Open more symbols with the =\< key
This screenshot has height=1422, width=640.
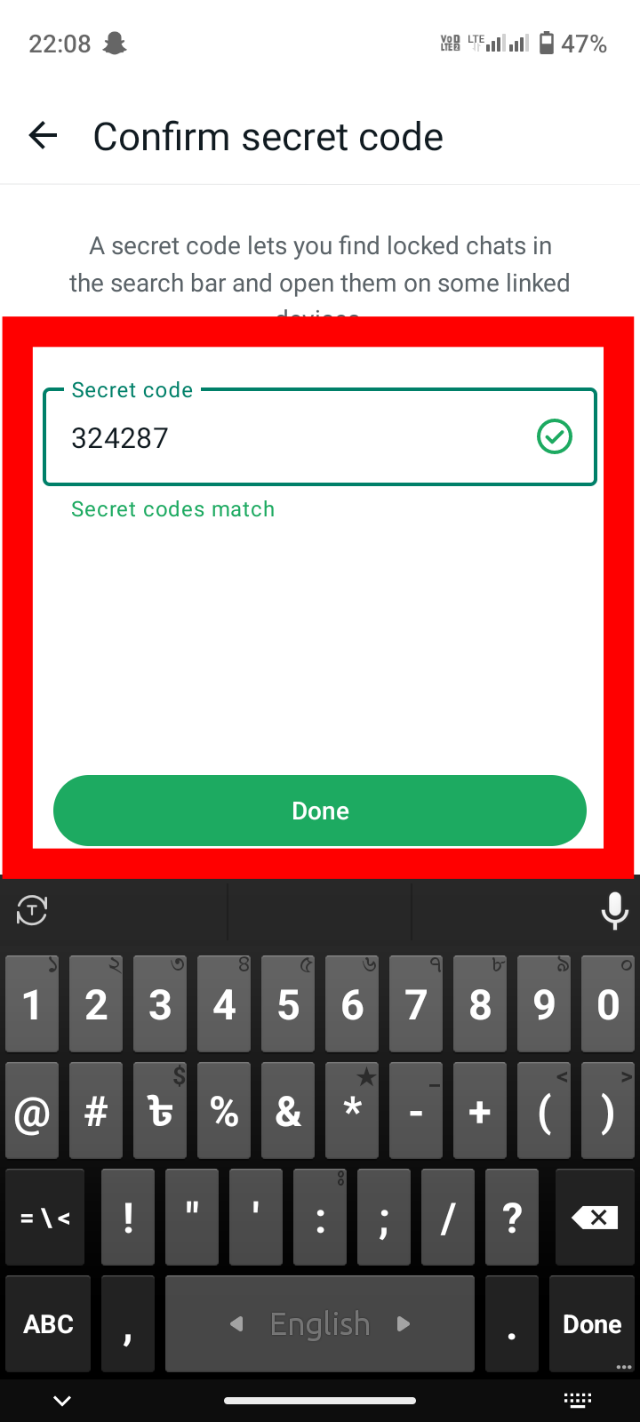coord(46,1217)
